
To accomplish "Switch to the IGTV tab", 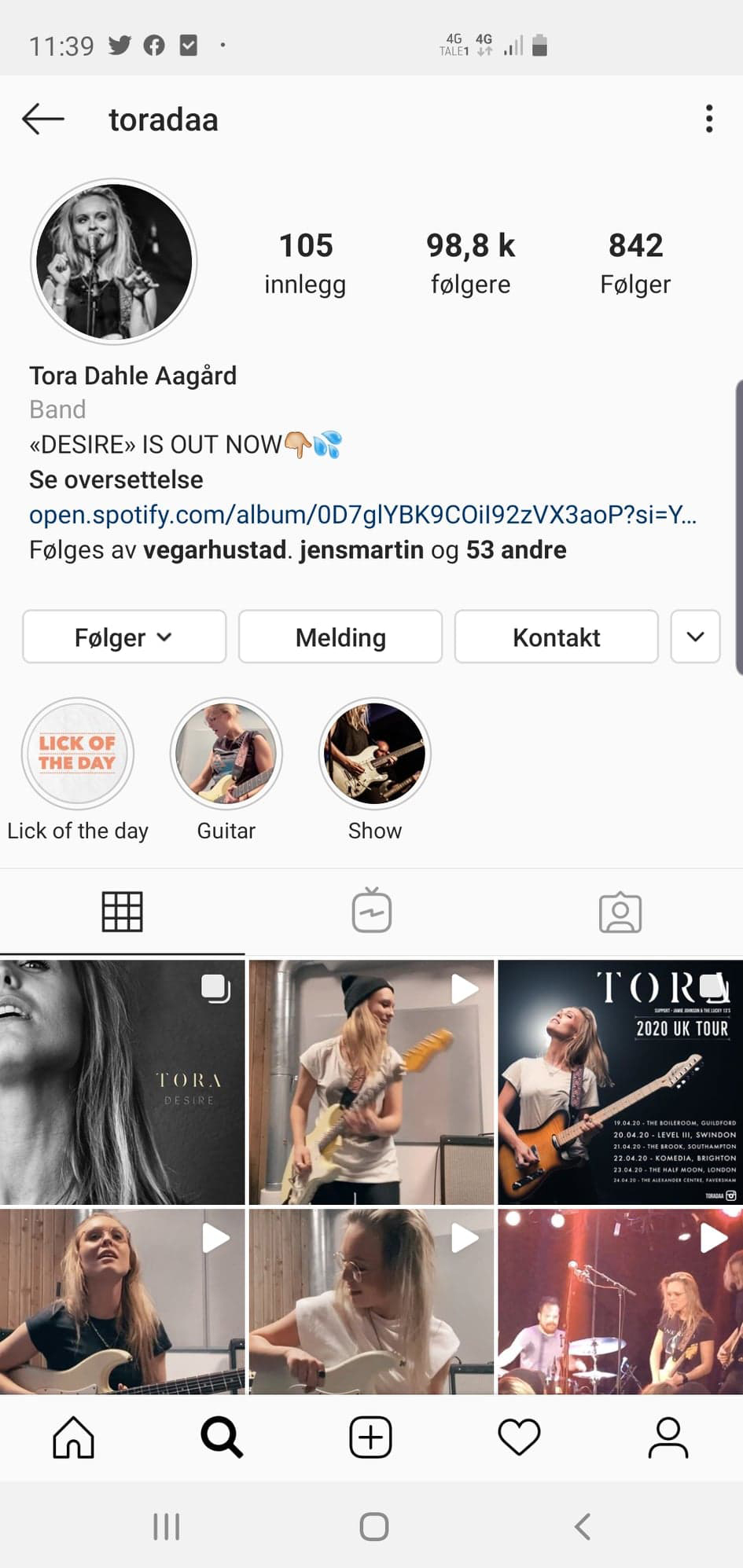I will [372, 912].
